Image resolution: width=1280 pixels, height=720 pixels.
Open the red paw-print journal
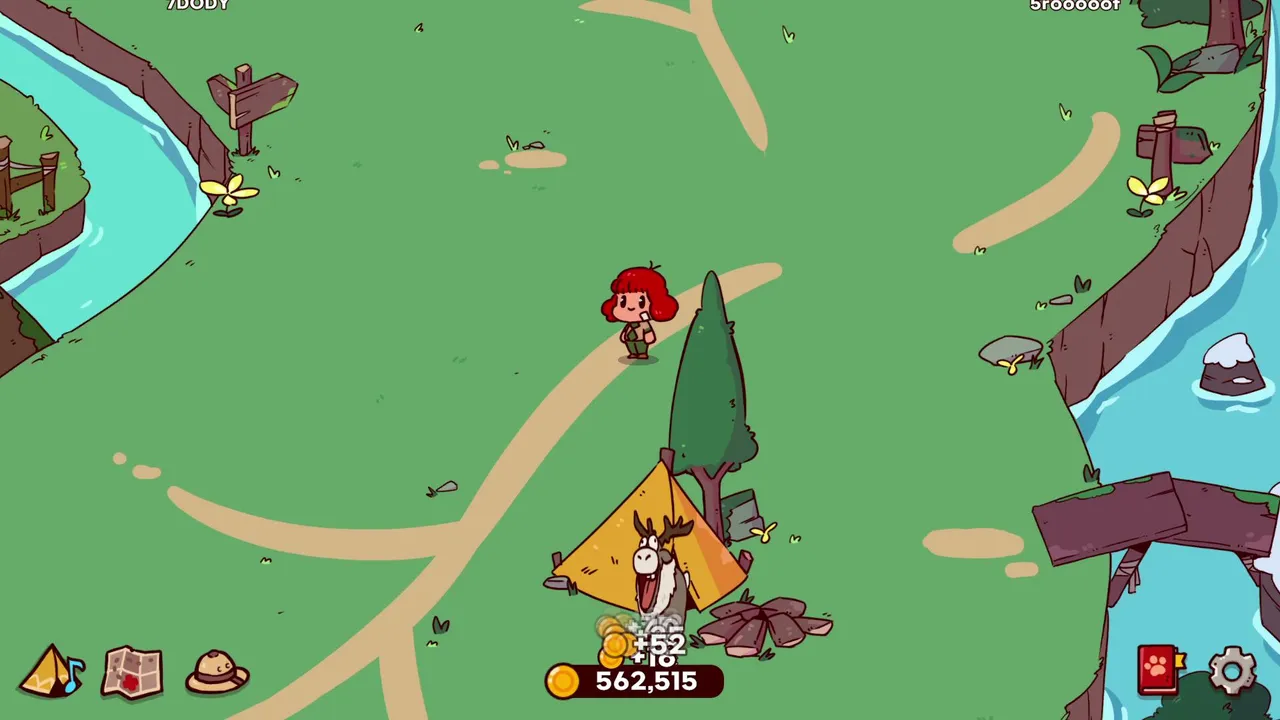(x=1160, y=670)
